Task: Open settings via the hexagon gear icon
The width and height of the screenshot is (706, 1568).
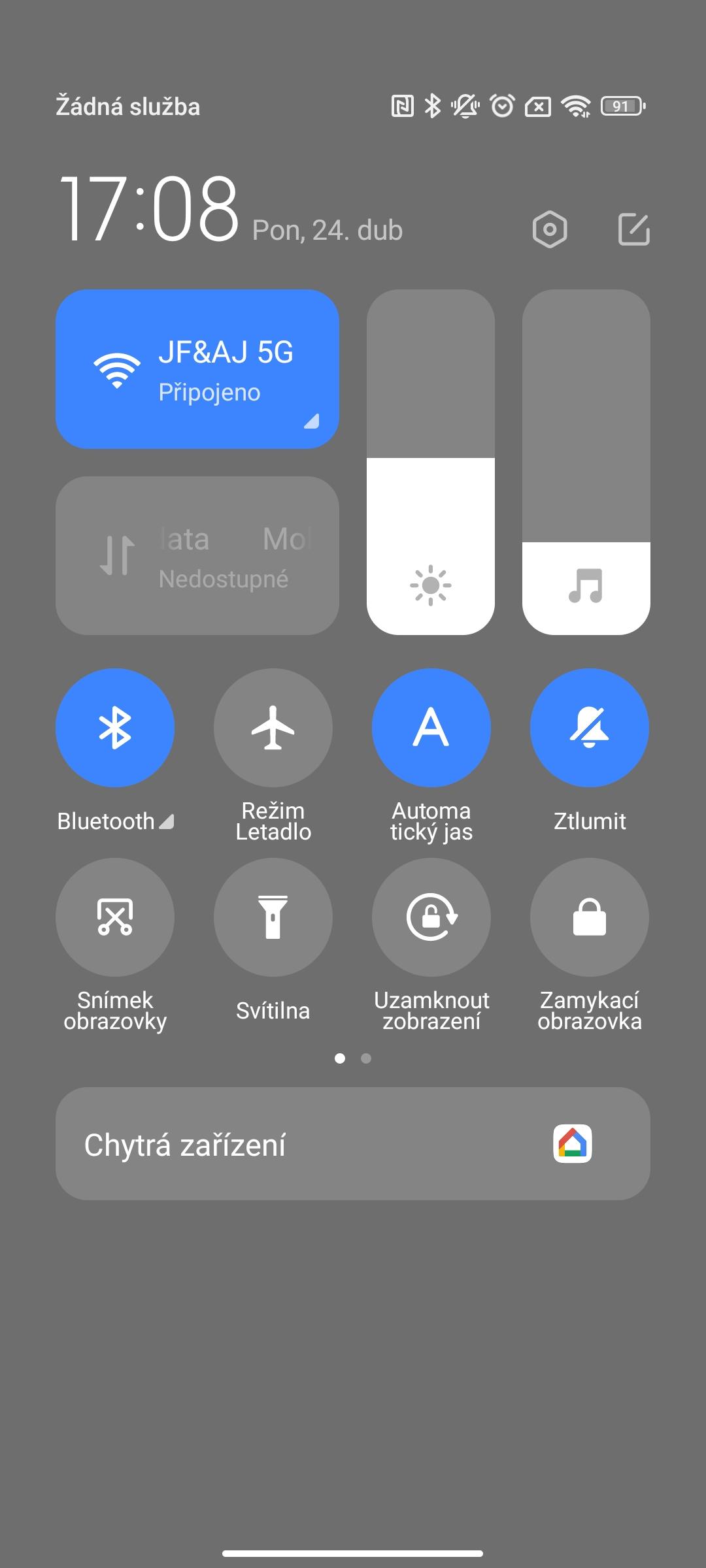Action: tap(550, 229)
